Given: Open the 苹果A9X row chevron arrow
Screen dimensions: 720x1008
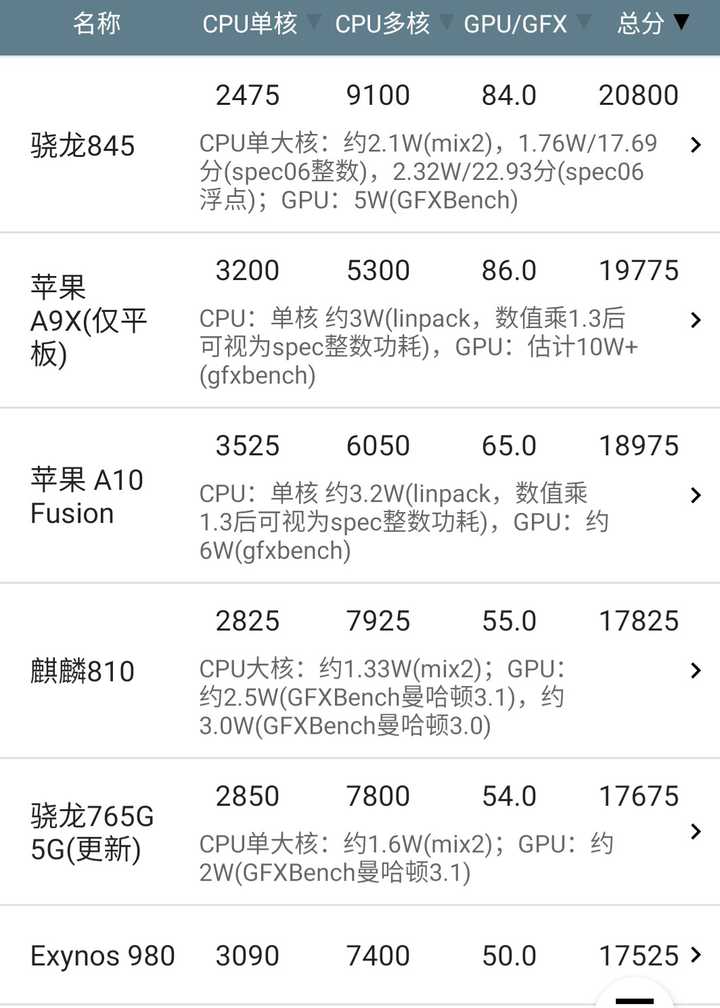Looking at the screenshot, I should 697,320.
